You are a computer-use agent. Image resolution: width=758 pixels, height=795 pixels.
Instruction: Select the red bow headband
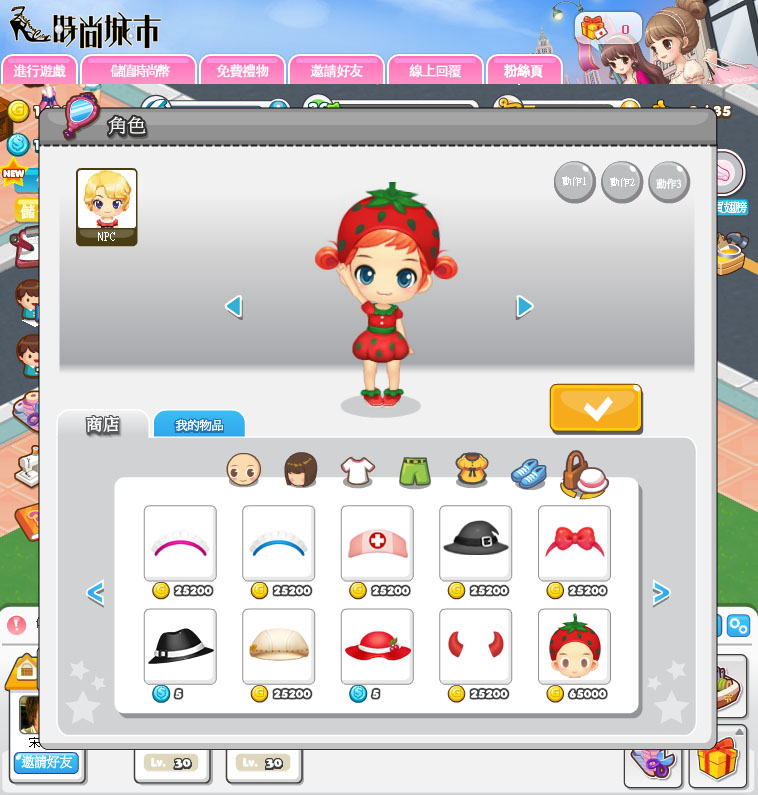click(574, 542)
